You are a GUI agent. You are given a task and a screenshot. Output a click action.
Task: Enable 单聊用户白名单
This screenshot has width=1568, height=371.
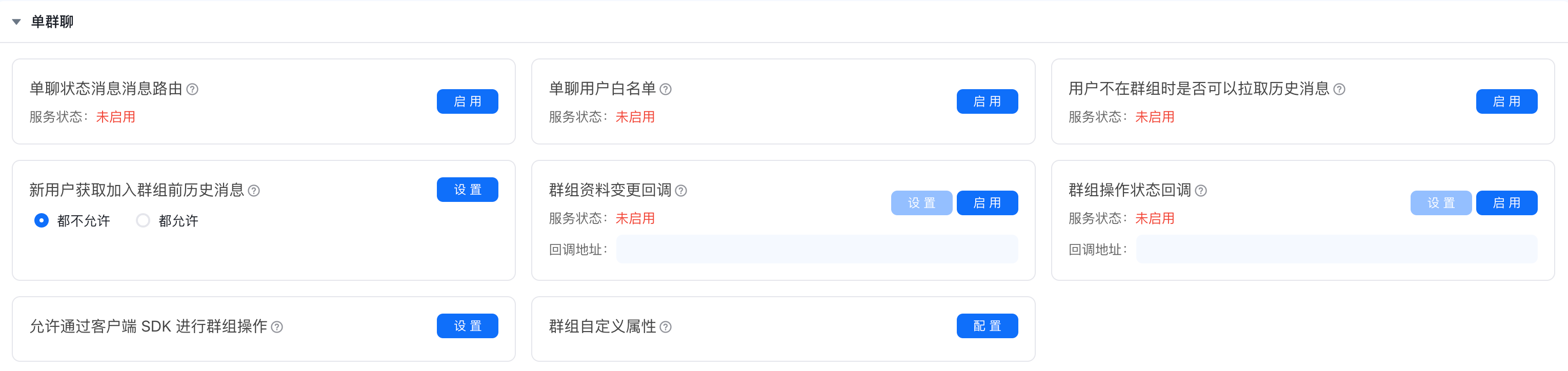point(987,101)
